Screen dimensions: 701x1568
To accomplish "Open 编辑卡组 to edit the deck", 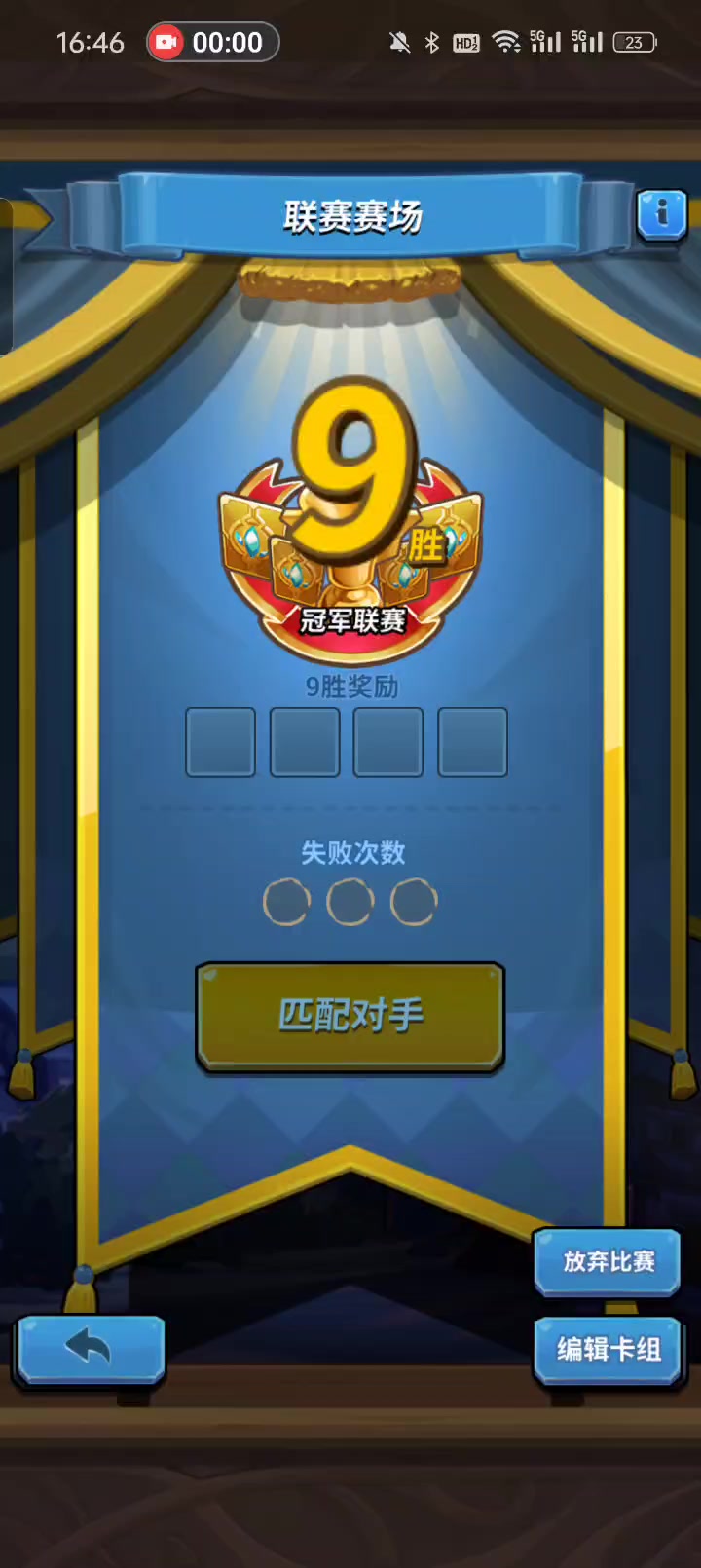I will pyautogui.click(x=608, y=1350).
